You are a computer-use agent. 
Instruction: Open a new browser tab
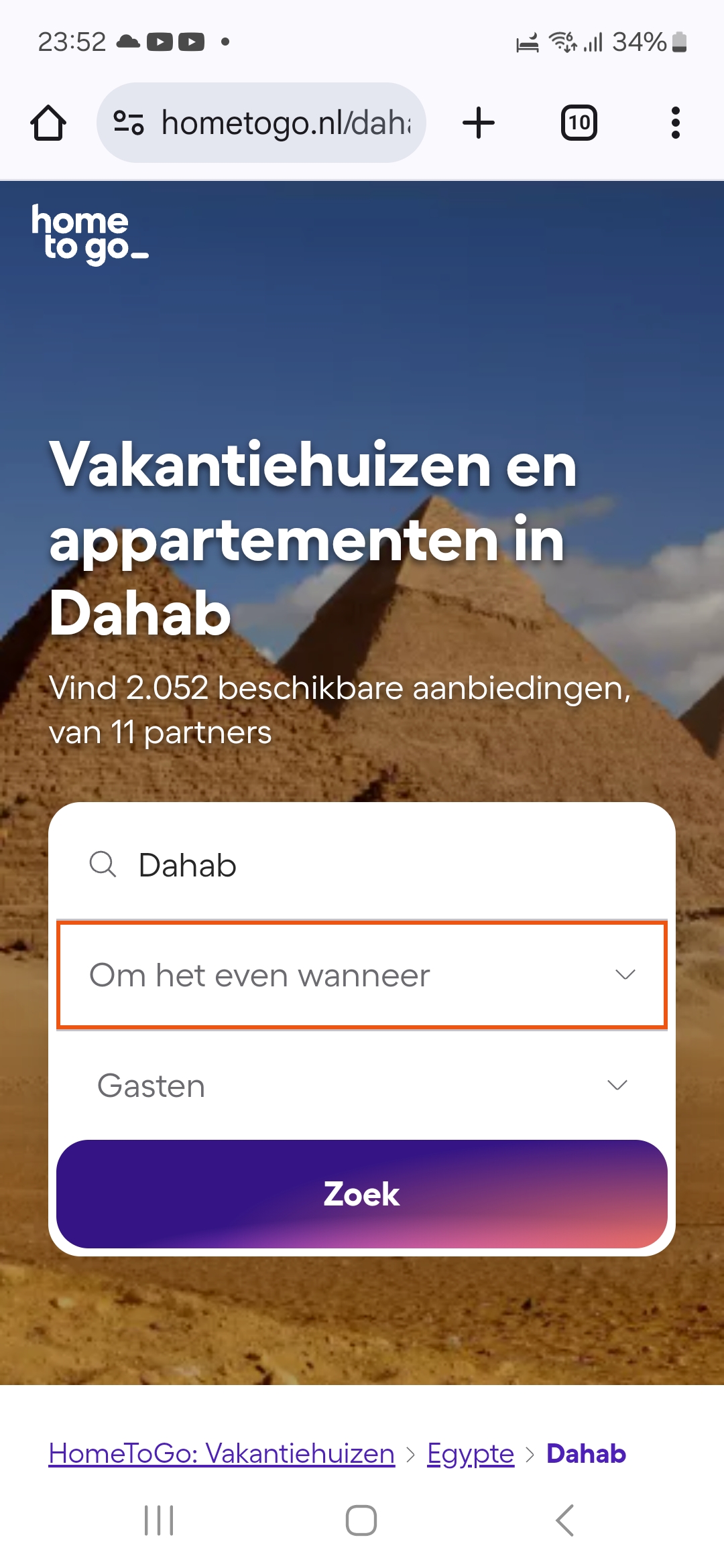[x=479, y=123]
